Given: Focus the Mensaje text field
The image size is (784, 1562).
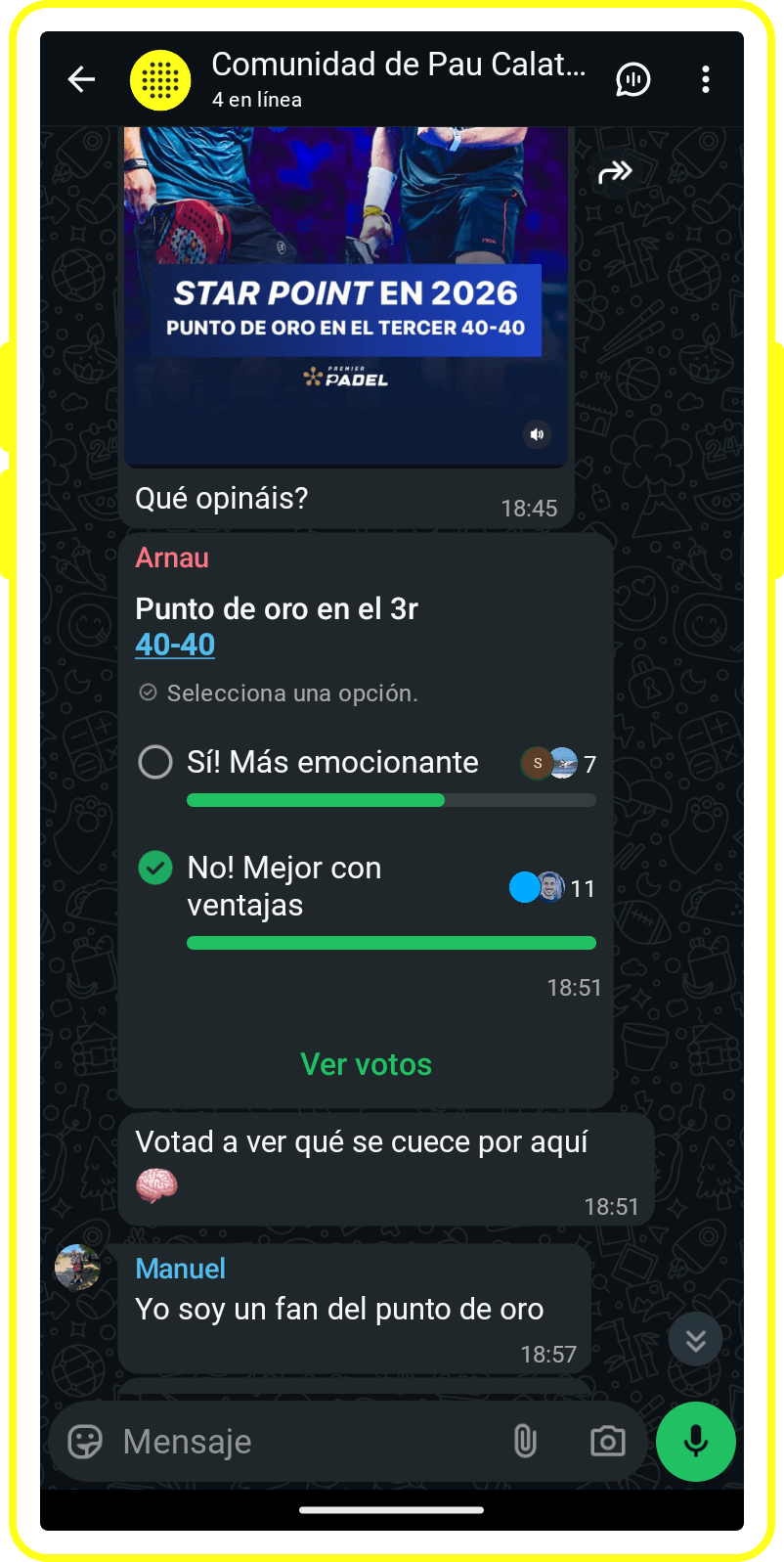Looking at the screenshot, I should tap(303, 1442).
